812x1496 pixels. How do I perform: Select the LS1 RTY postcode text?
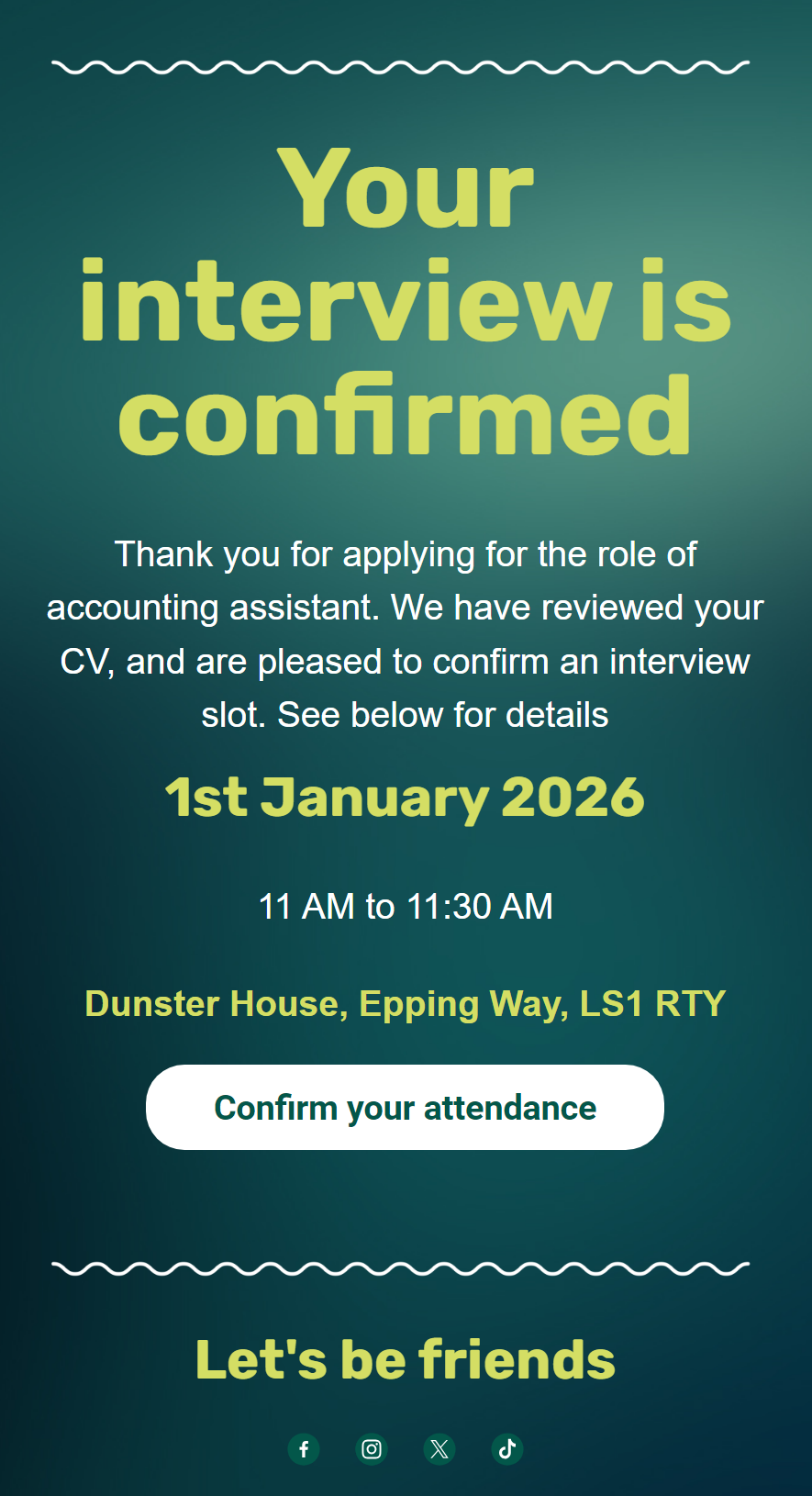pyautogui.click(x=651, y=1003)
